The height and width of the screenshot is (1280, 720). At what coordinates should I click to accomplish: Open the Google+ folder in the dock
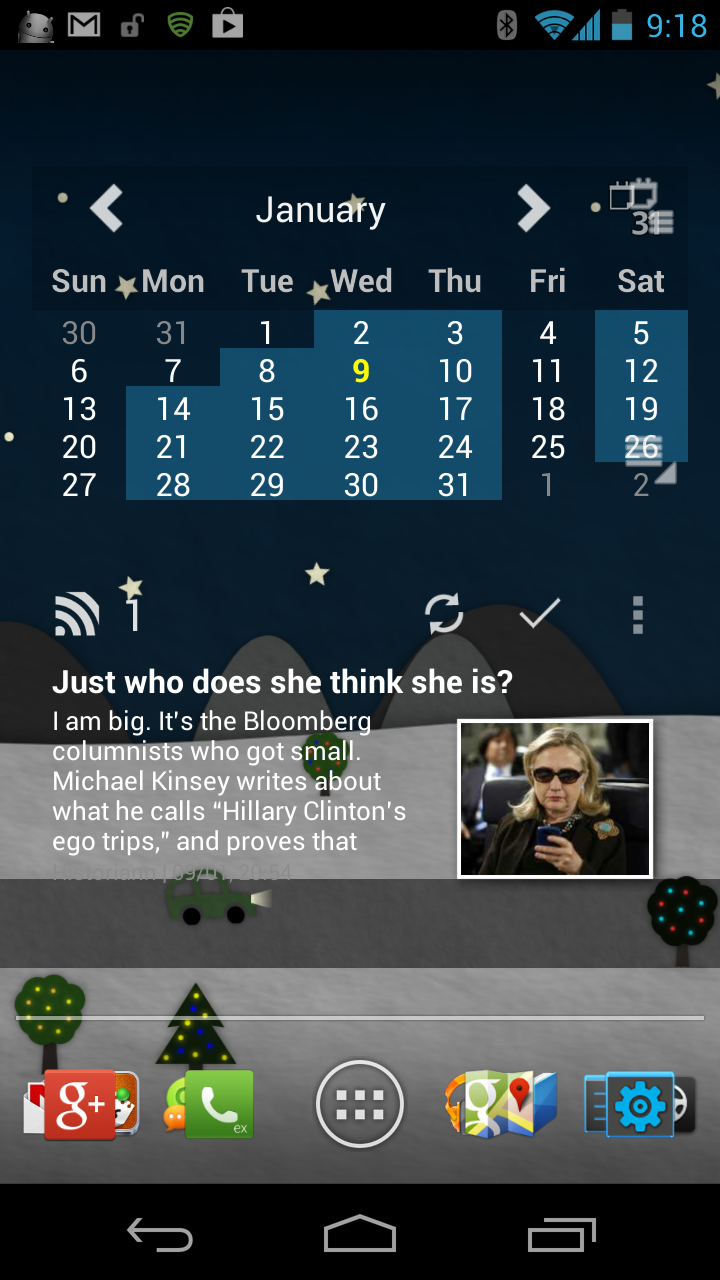point(81,1104)
